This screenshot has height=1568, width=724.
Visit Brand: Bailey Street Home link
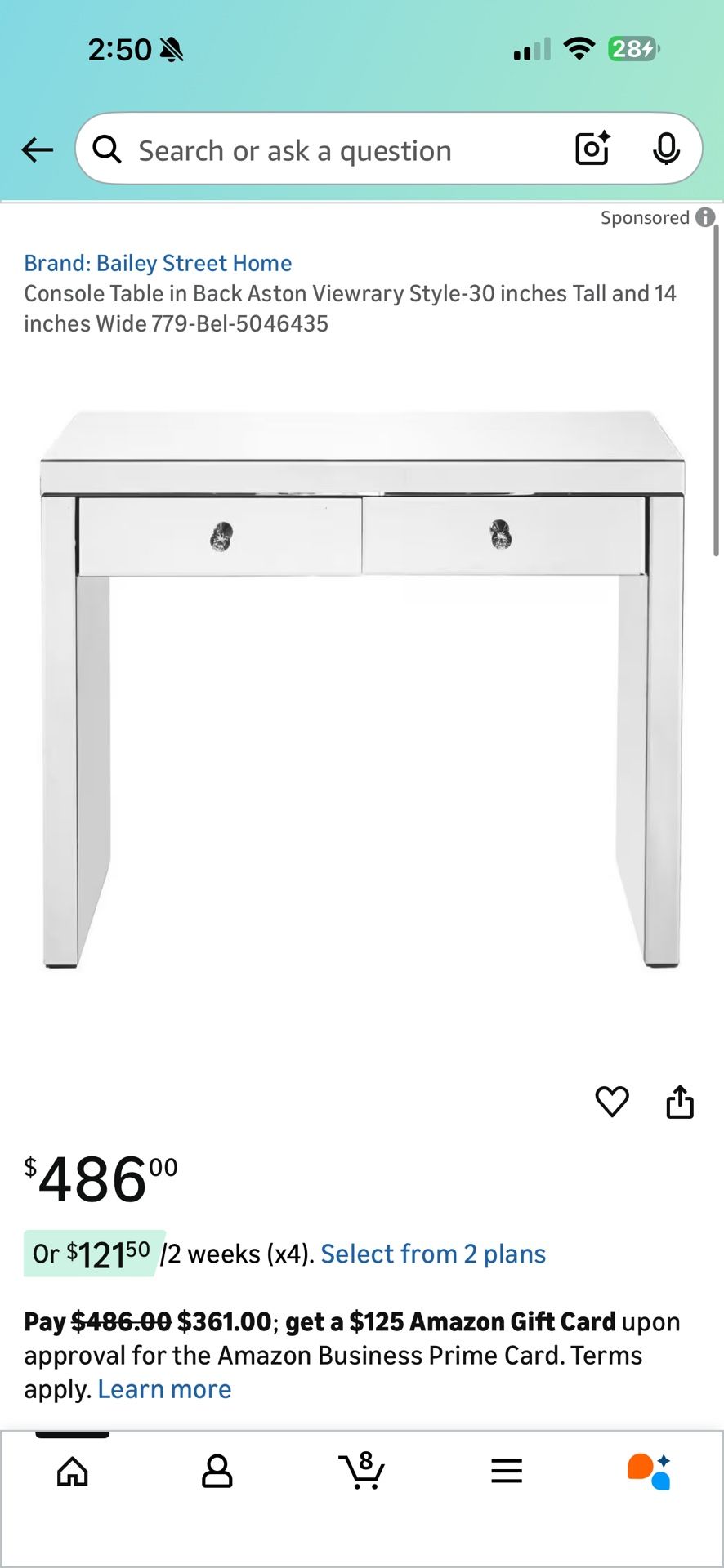pos(158,263)
